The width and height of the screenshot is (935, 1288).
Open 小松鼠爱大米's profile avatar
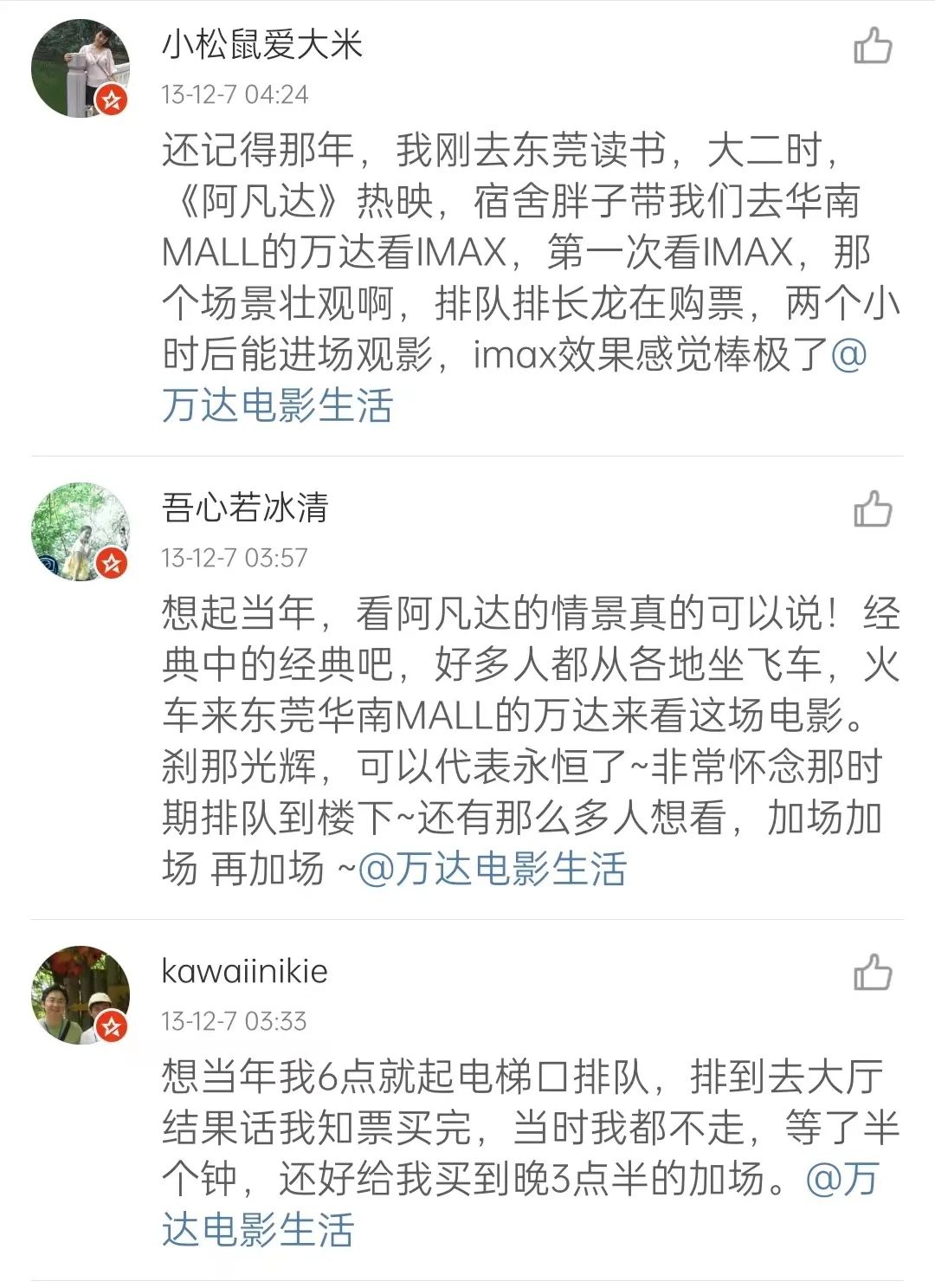click(81, 68)
